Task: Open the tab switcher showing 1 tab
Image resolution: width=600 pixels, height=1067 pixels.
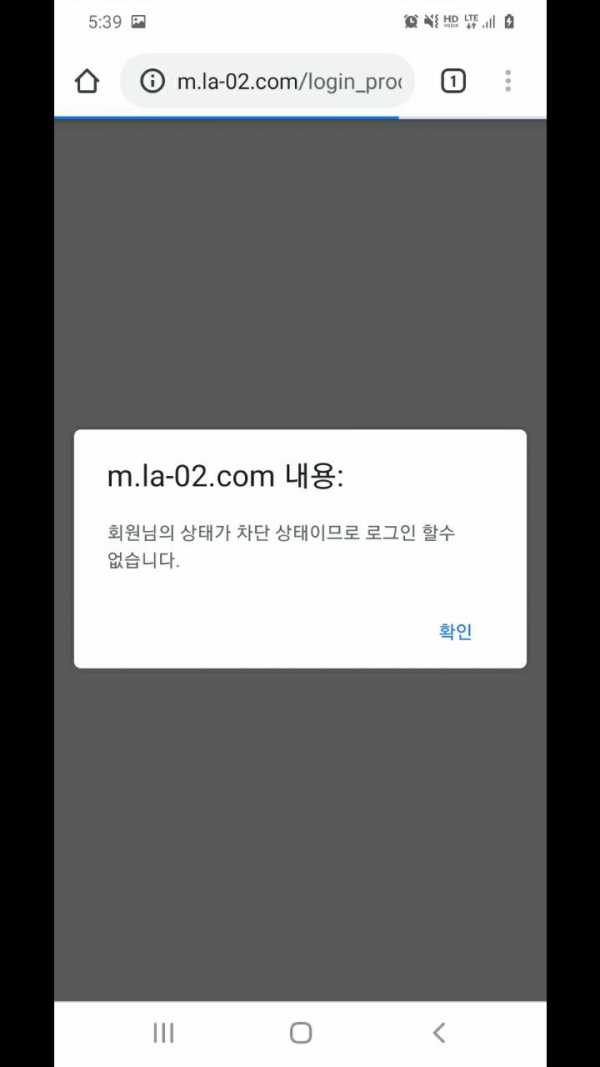Action: tap(453, 81)
